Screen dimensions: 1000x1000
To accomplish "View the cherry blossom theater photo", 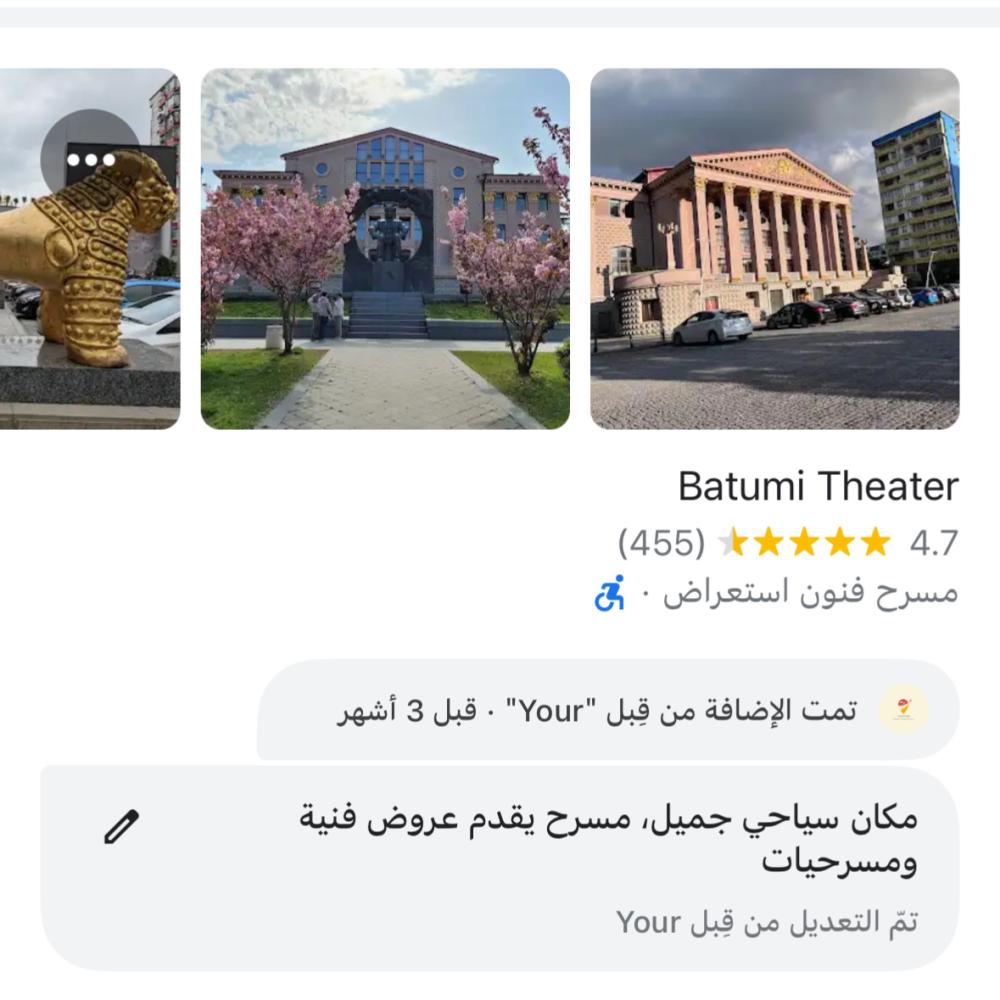I will [x=385, y=249].
